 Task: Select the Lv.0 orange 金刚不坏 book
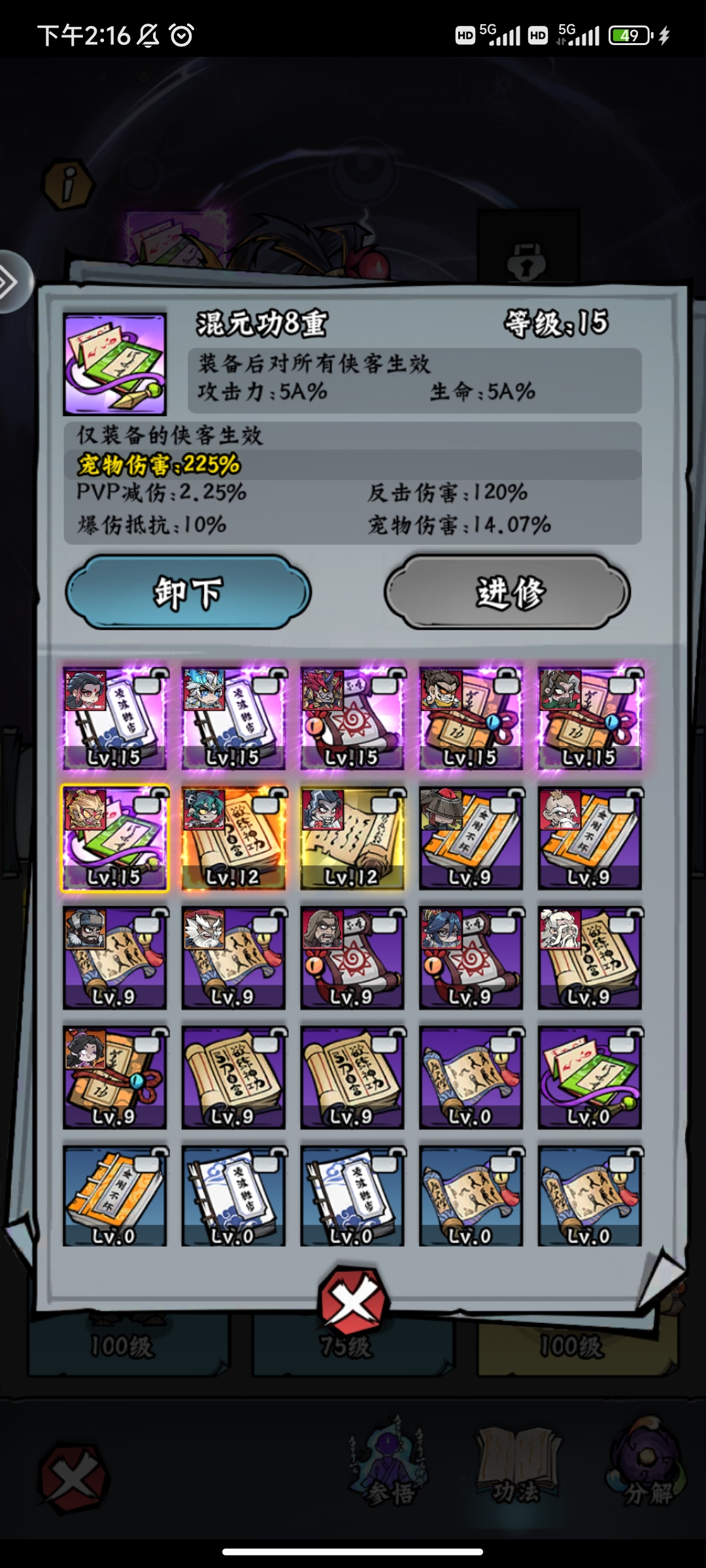[x=115, y=1197]
